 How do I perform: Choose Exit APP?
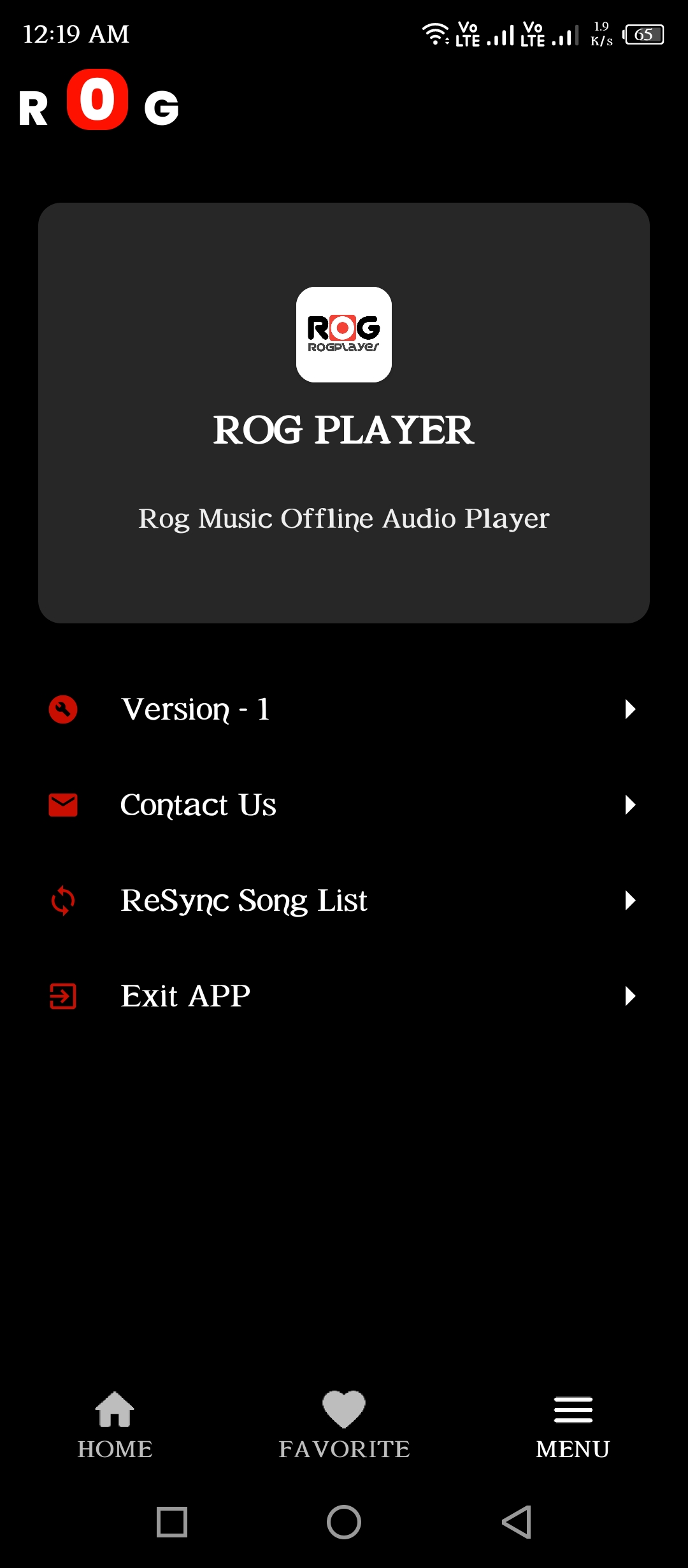point(344,996)
